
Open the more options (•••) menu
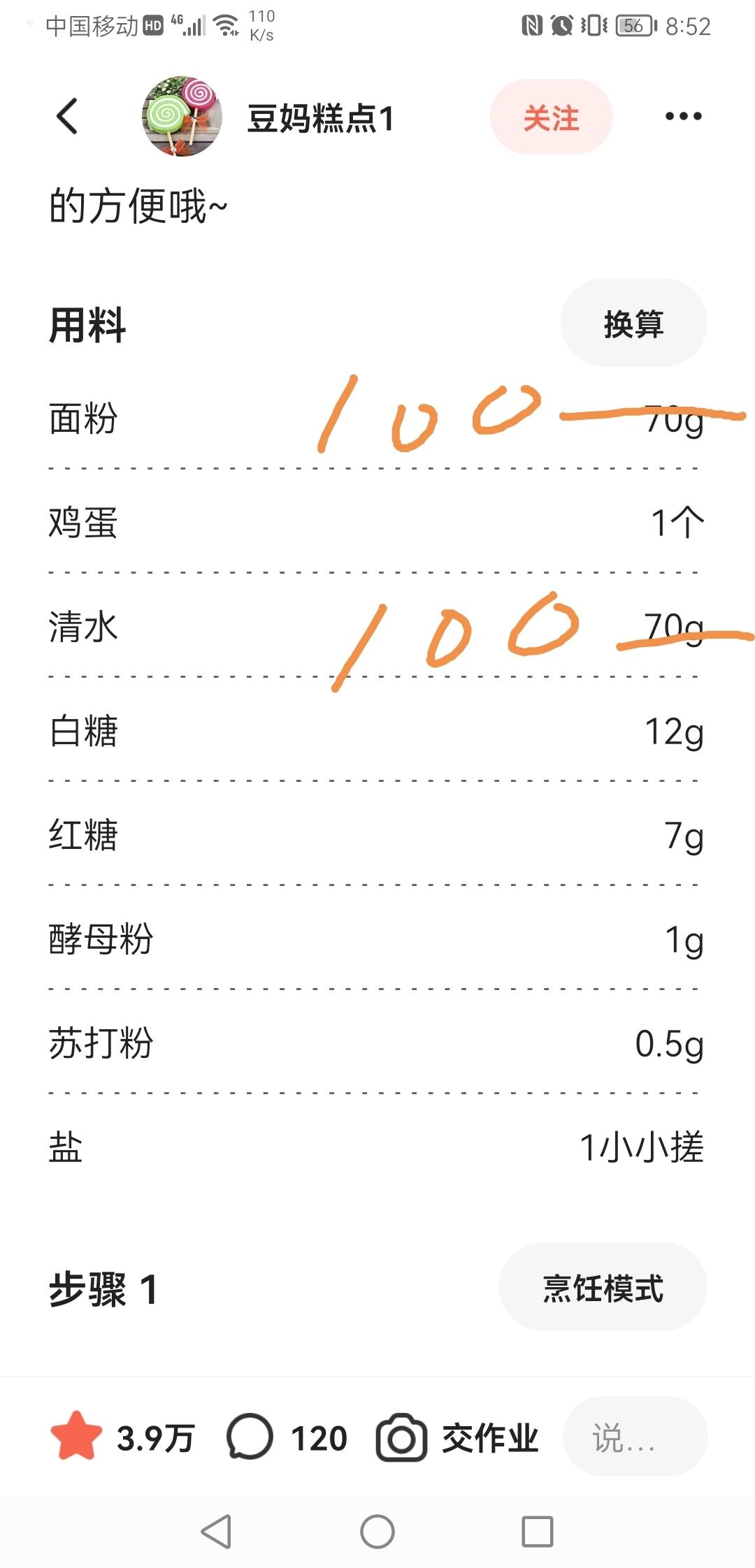pyautogui.click(x=682, y=117)
